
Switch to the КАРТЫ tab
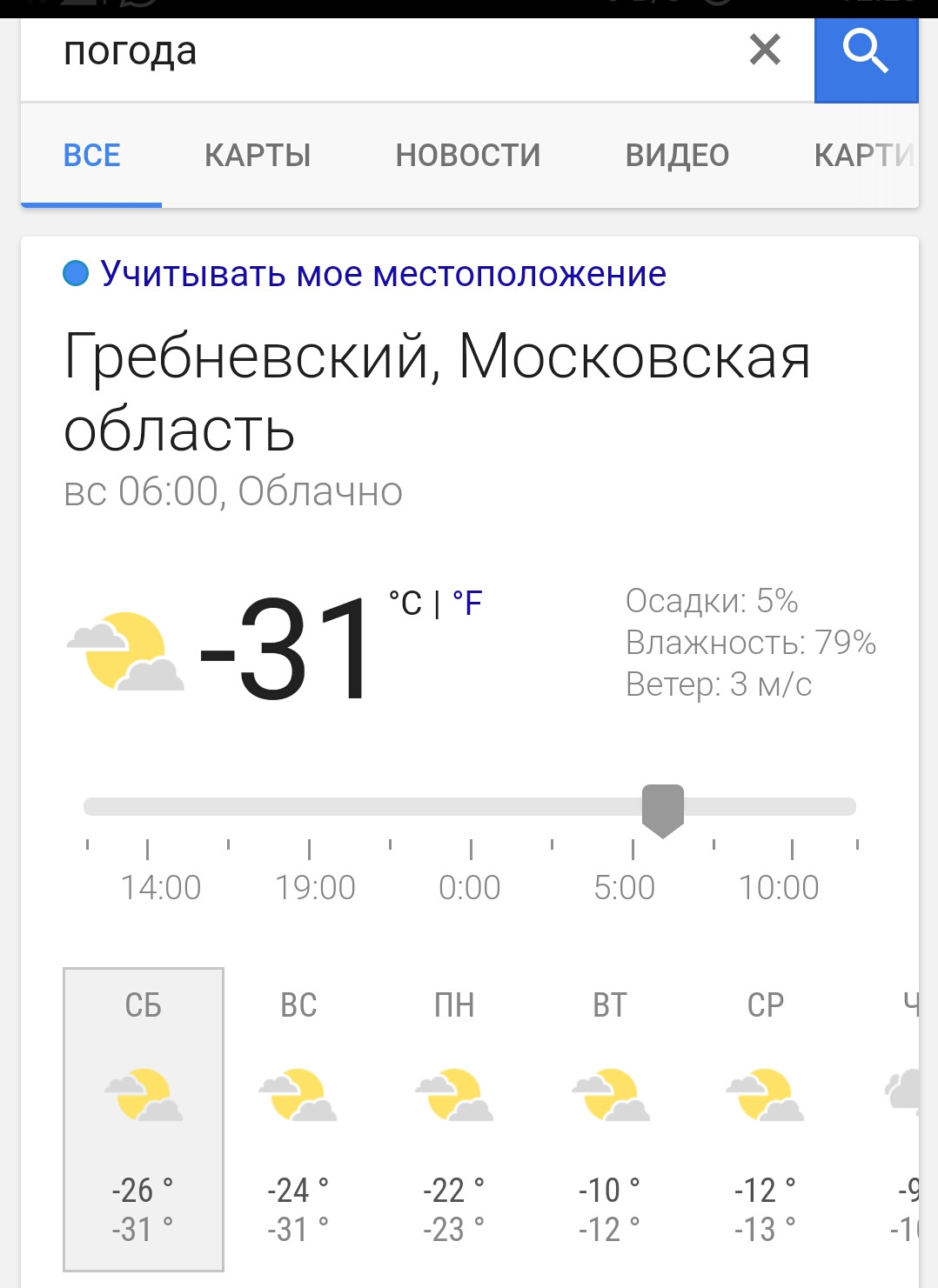[x=258, y=156]
